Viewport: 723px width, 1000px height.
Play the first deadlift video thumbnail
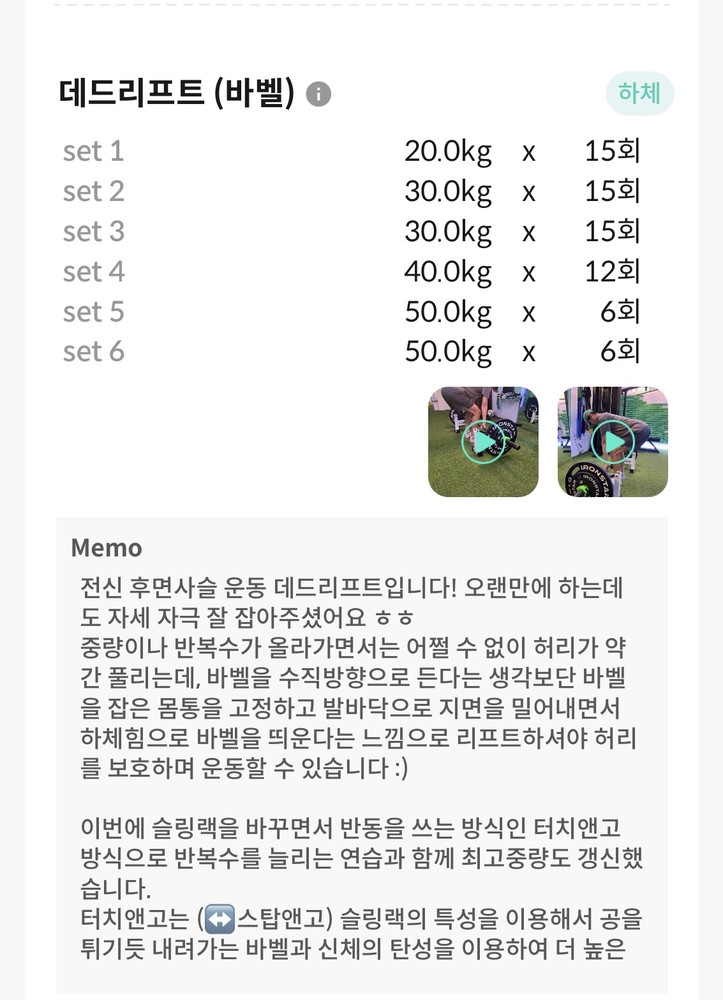pos(483,442)
